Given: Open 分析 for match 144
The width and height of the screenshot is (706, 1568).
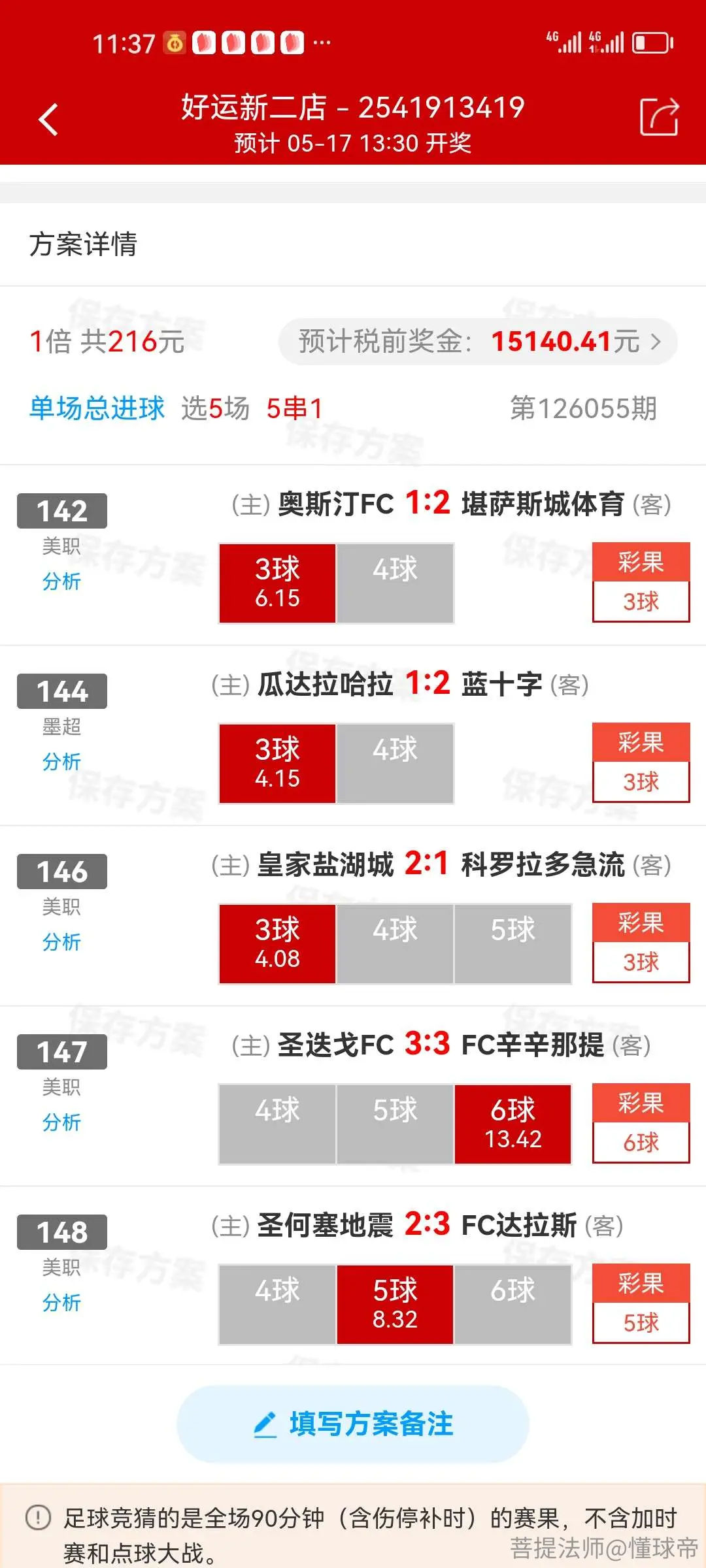Looking at the screenshot, I should point(61,761).
